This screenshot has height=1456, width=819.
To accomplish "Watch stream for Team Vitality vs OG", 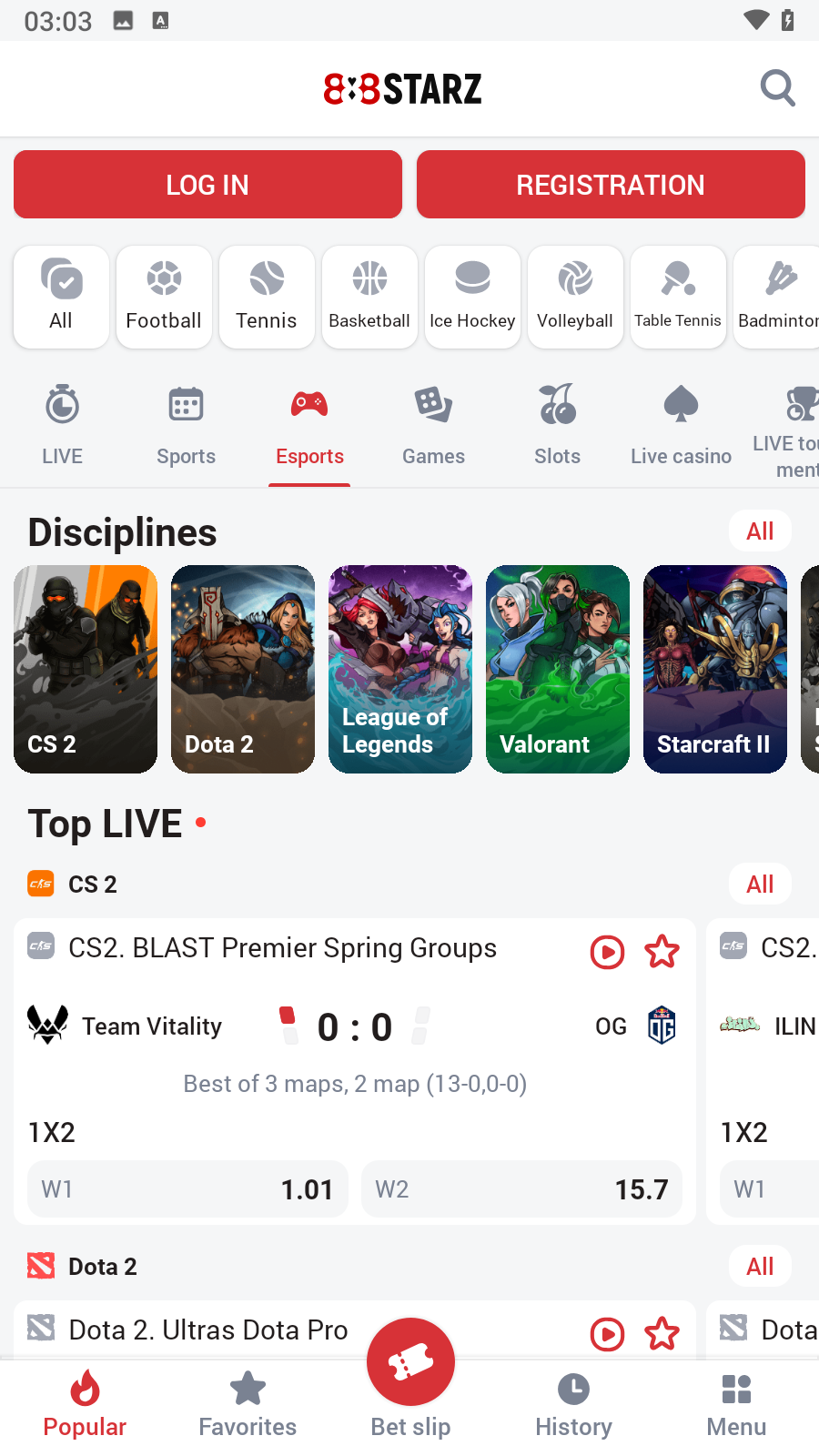I will pyautogui.click(x=607, y=952).
